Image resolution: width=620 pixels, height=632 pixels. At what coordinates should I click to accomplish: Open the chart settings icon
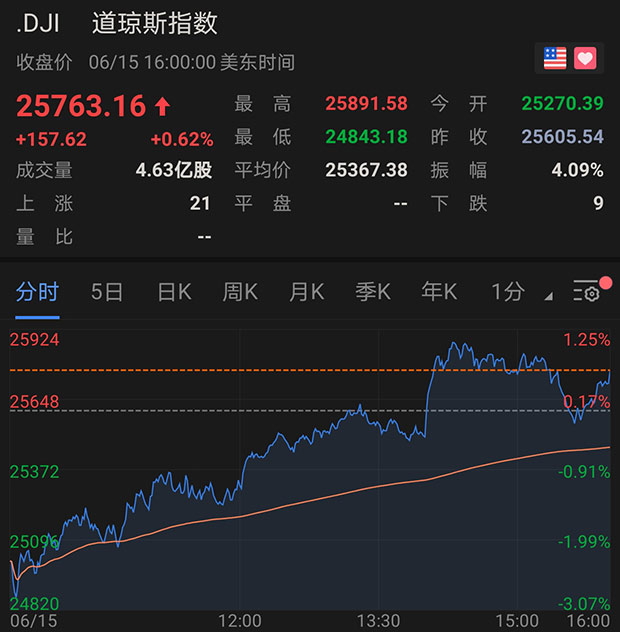(587, 292)
